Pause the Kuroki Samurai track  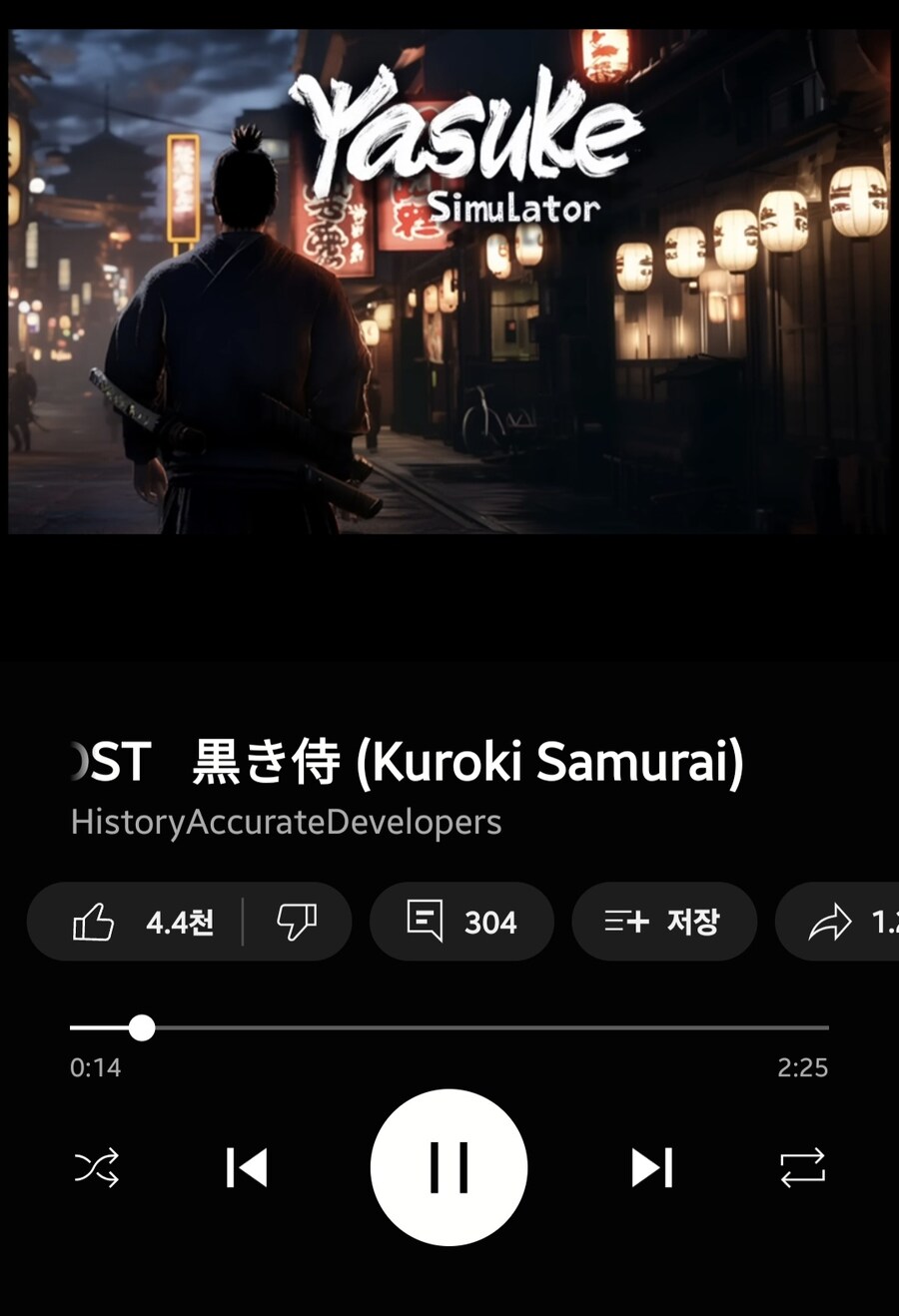pos(449,1167)
